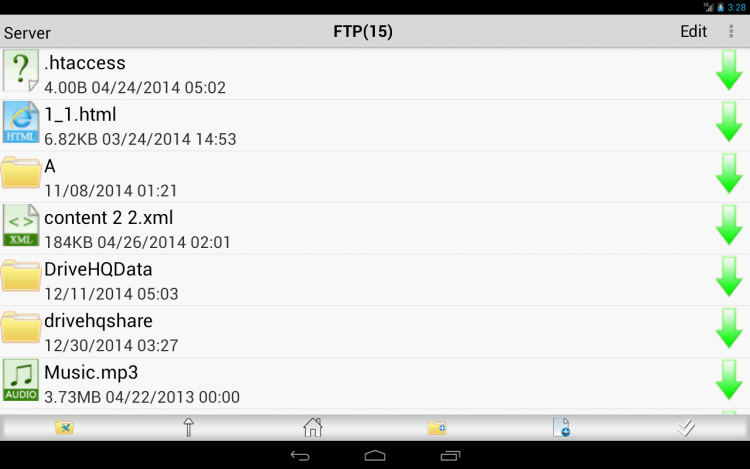
Task: Tap the Edit button
Action: click(693, 32)
